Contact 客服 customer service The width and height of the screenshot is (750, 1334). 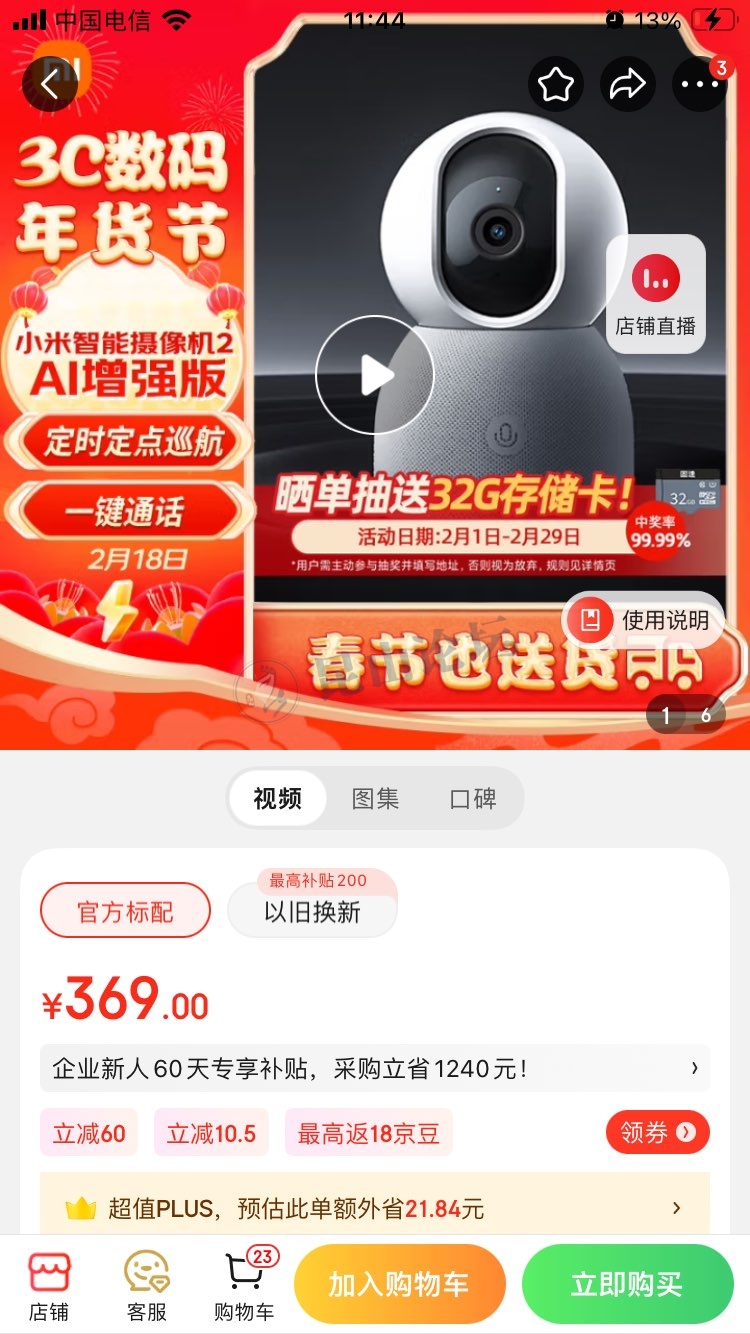click(x=146, y=1286)
